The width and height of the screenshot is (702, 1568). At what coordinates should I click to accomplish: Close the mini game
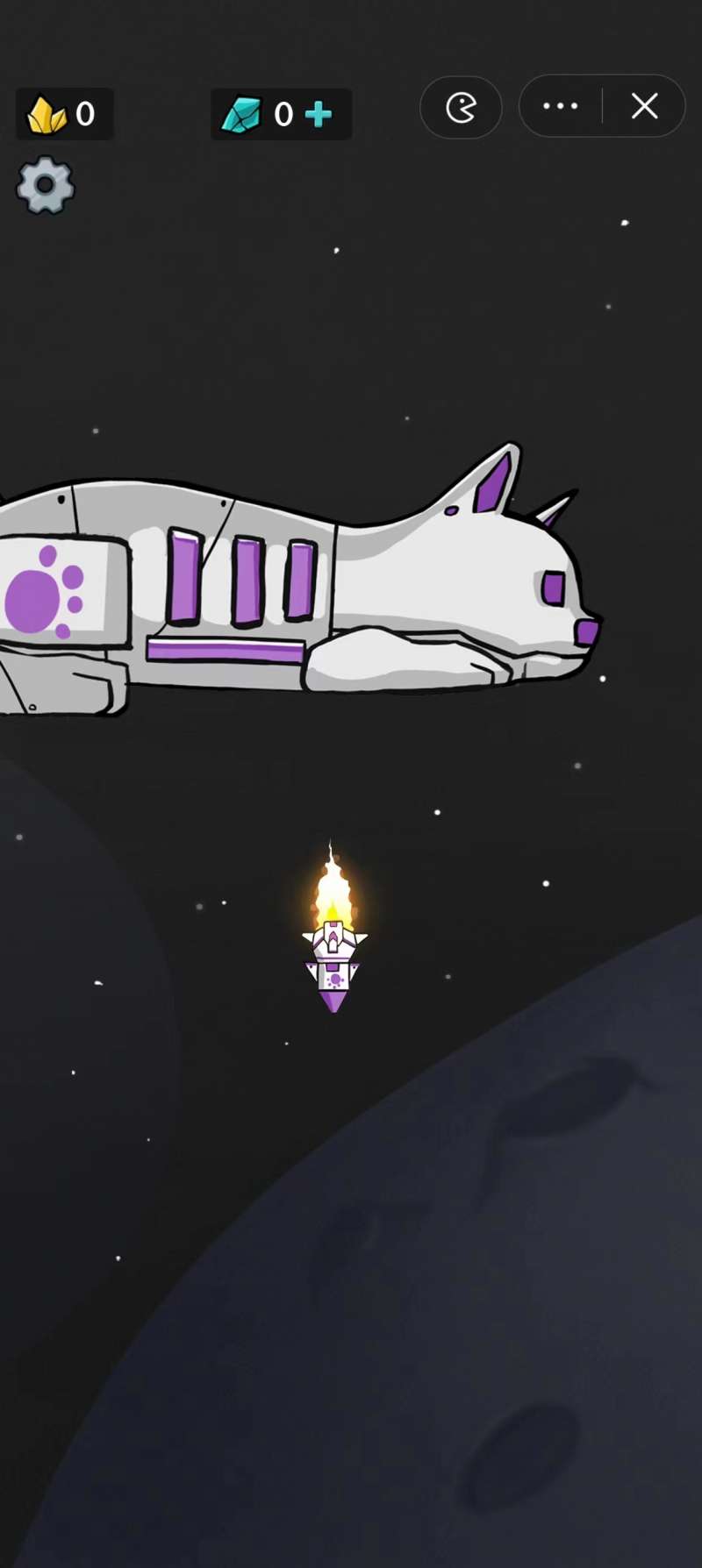point(644,106)
